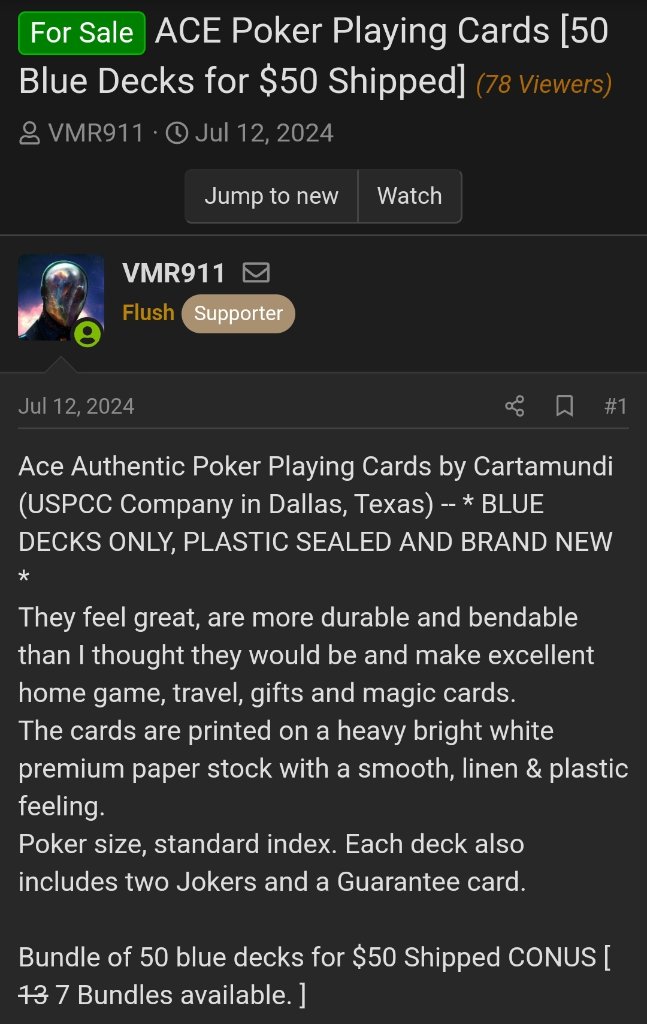Share post #1
The height and width of the screenshot is (1024, 647).
(x=515, y=406)
